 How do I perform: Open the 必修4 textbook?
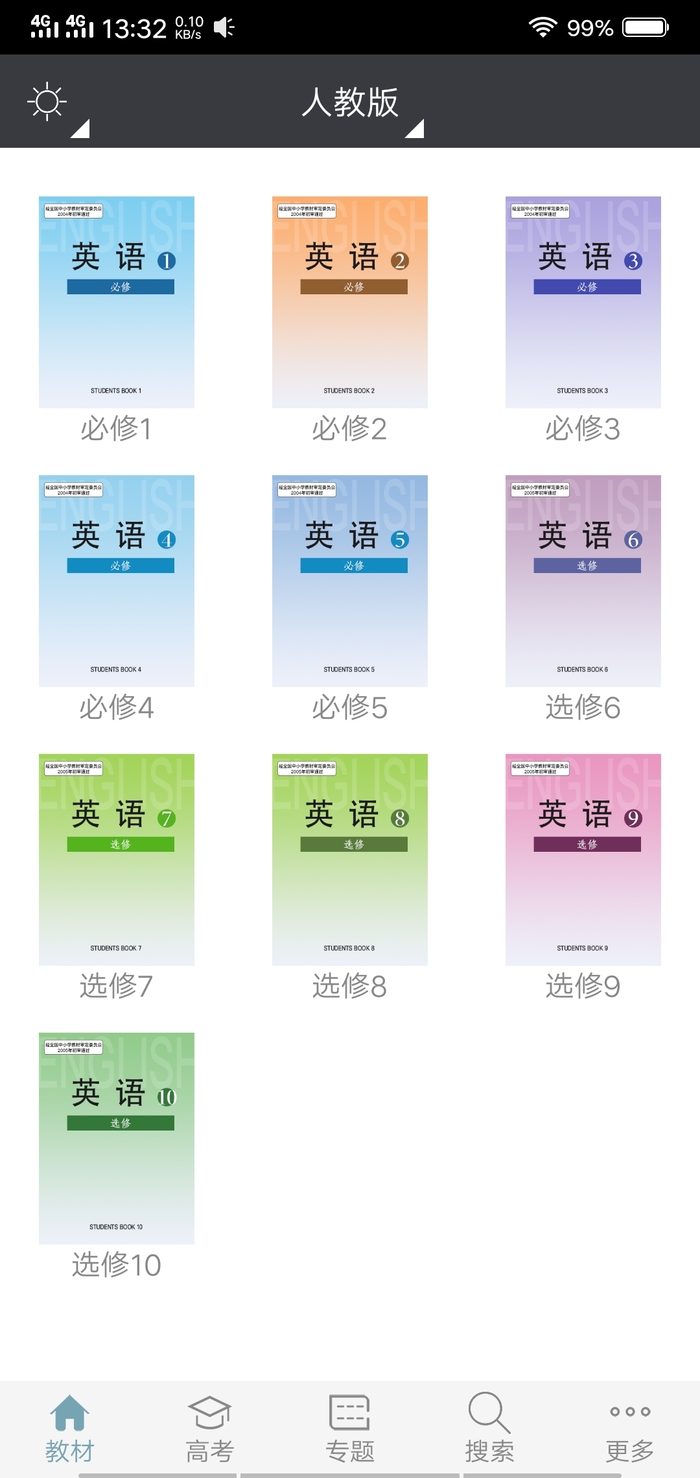(x=116, y=581)
